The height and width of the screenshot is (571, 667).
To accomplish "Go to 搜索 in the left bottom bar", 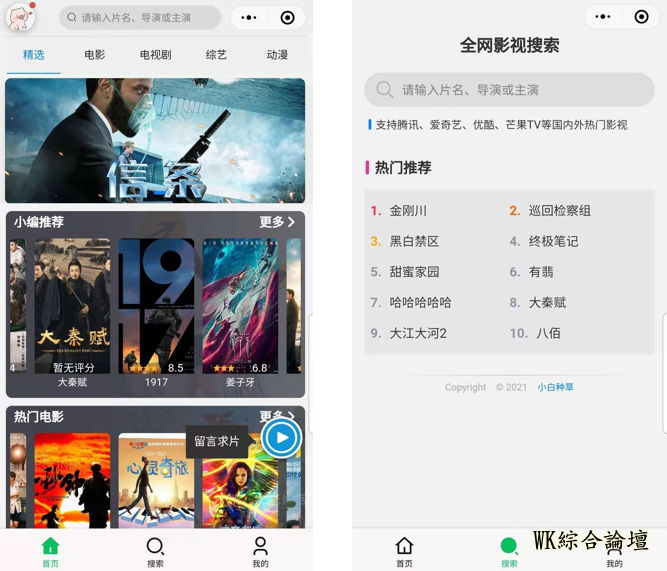I will click(x=155, y=551).
